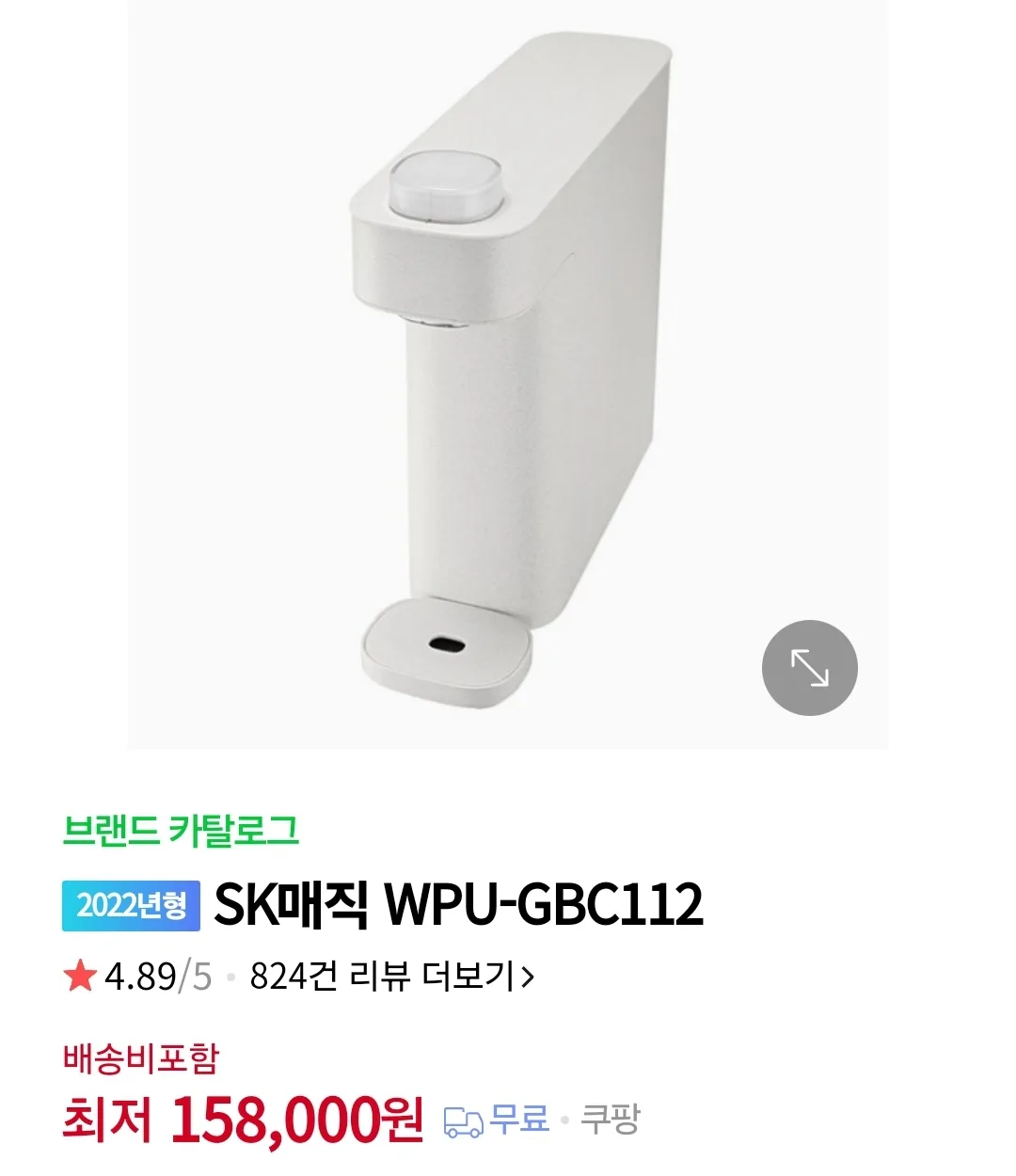Click the star icon before the review score
This screenshot has height=1176, width=1016.
83,977
